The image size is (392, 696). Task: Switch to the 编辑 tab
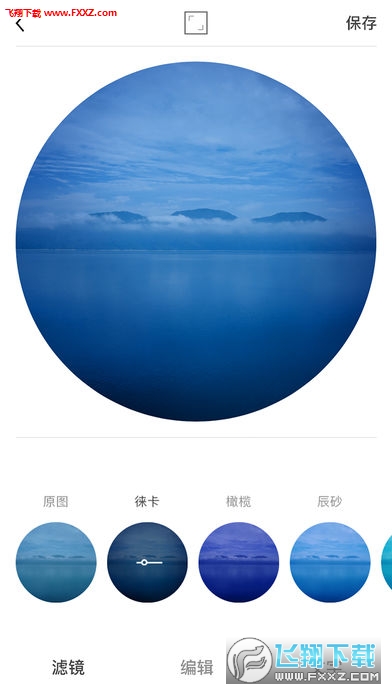tap(197, 667)
